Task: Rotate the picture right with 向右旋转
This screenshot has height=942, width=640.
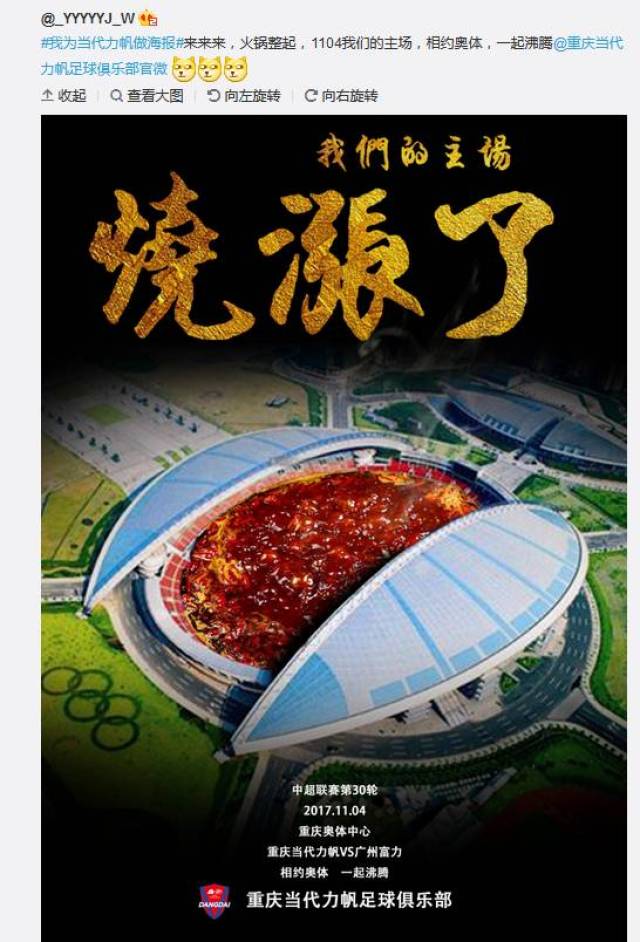Action: [x=342, y=96]
